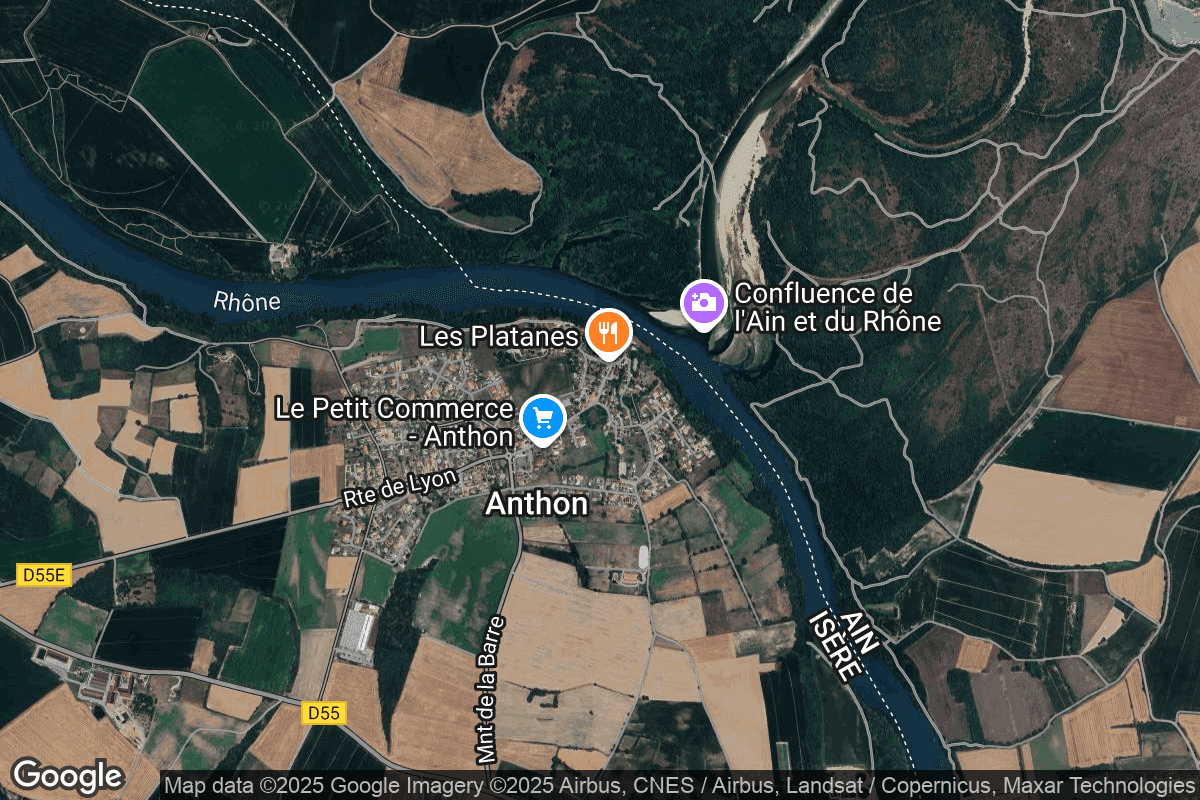Tap Confluence de l'Ain et du Rhône marker

pos(703,302)
